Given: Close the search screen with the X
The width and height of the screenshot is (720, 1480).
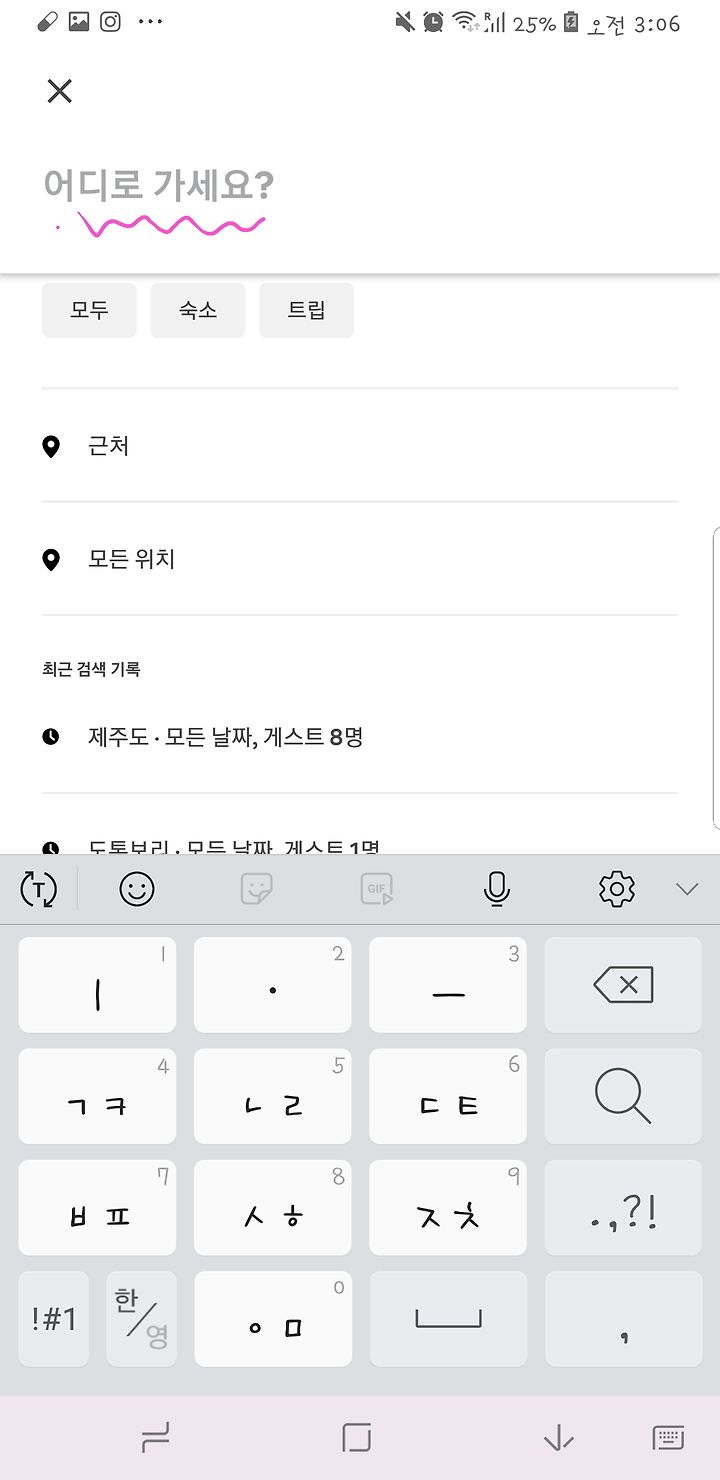Looking at the screenshot, I should (60, 91).
